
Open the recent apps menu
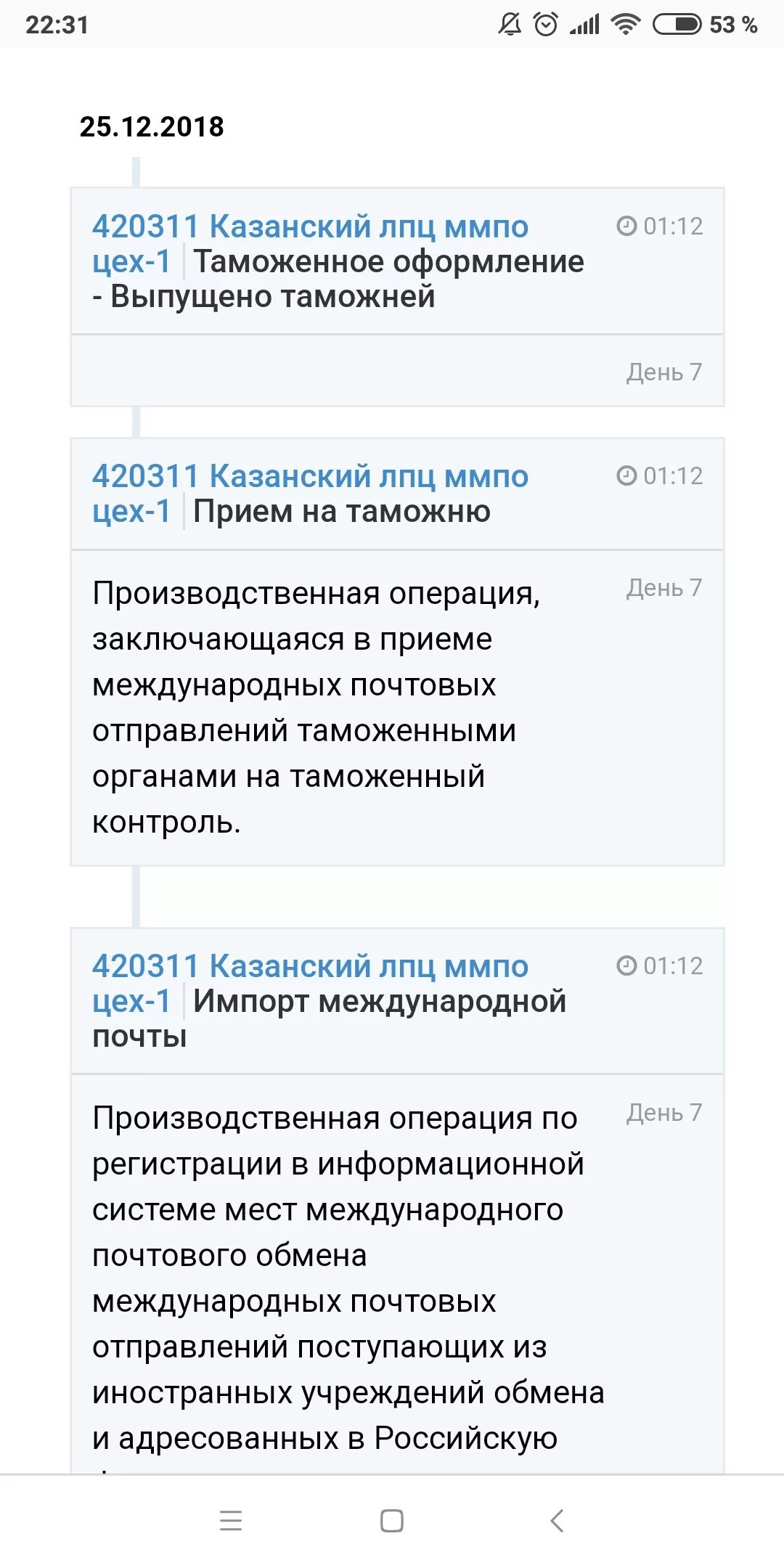pos(231,1520)
